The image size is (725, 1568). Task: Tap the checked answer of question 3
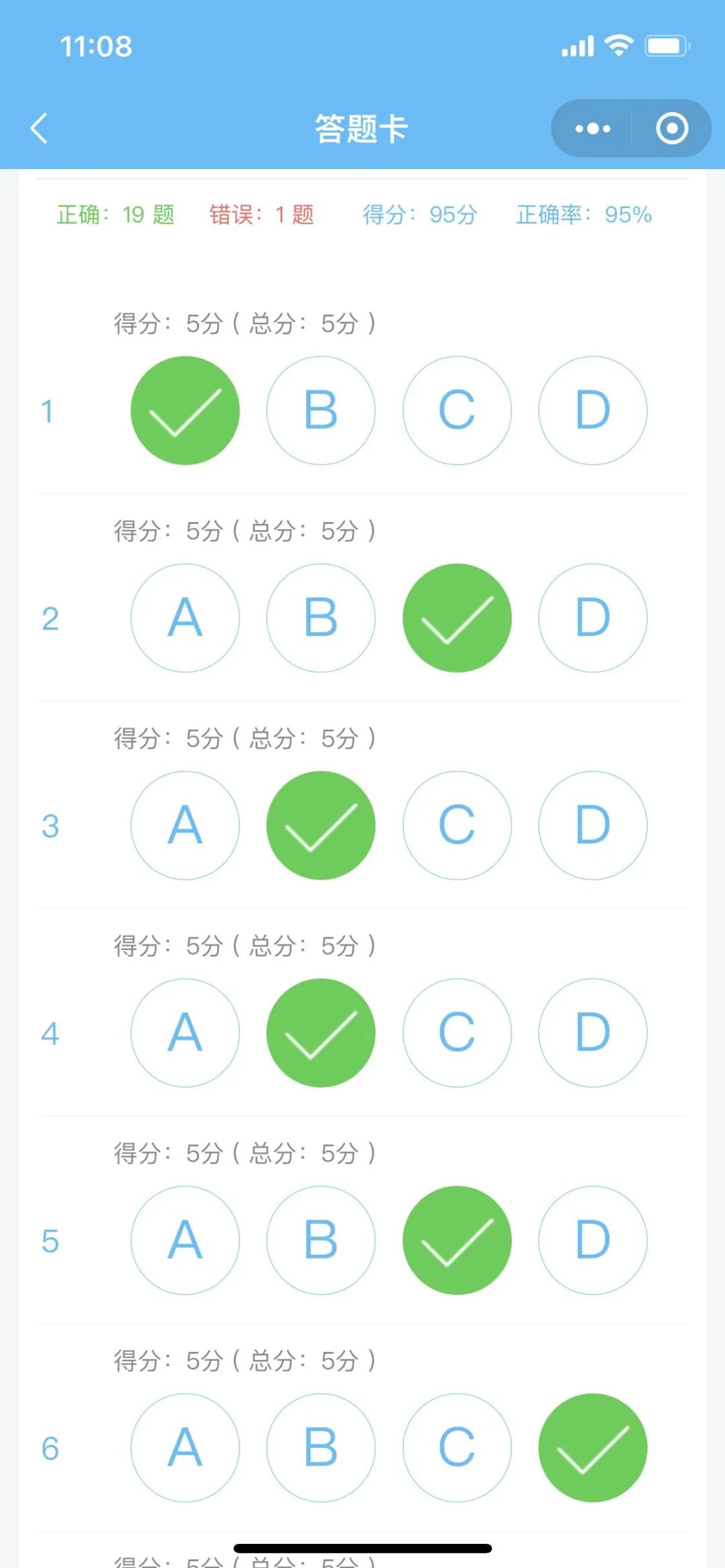point(321,825)
